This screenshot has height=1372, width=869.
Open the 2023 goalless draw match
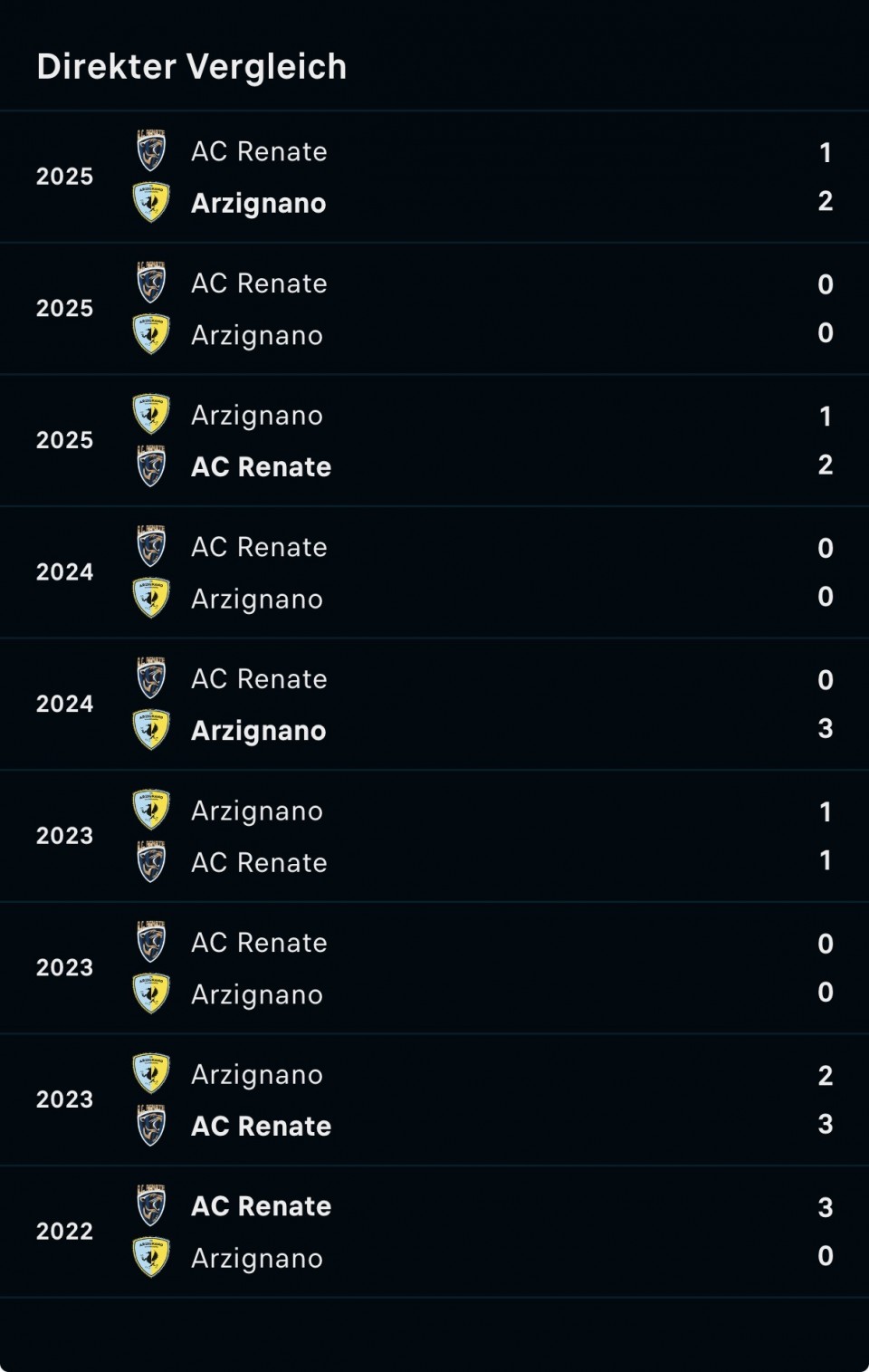pyautogui.click(x=434, y=968)
